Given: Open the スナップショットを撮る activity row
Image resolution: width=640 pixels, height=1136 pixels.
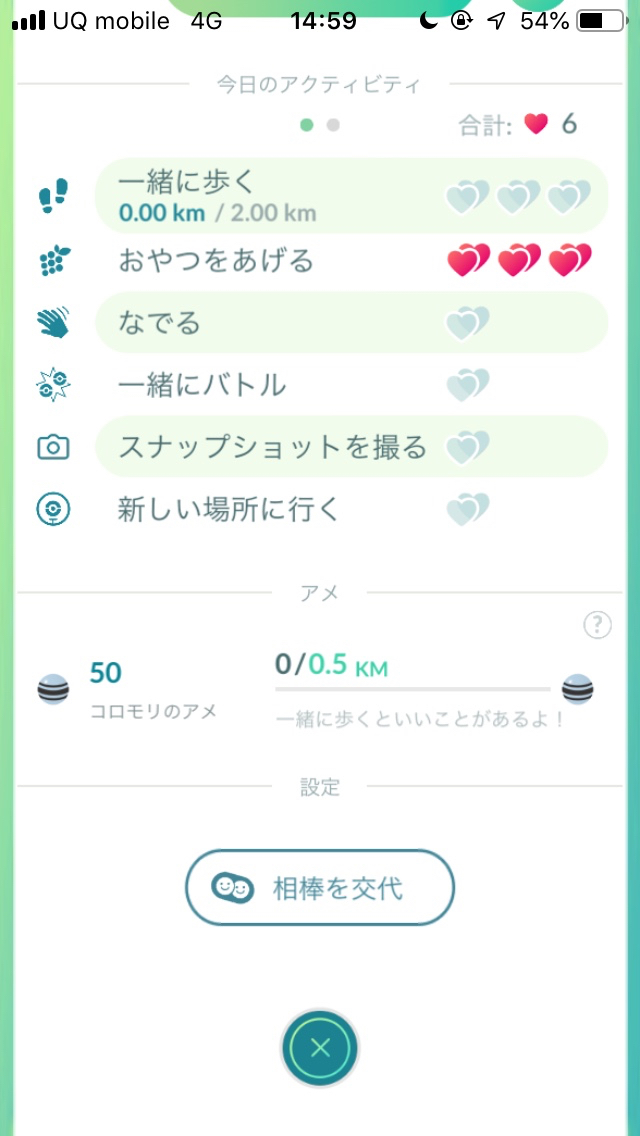Looking at the screenshot, I should click(352, 447).
